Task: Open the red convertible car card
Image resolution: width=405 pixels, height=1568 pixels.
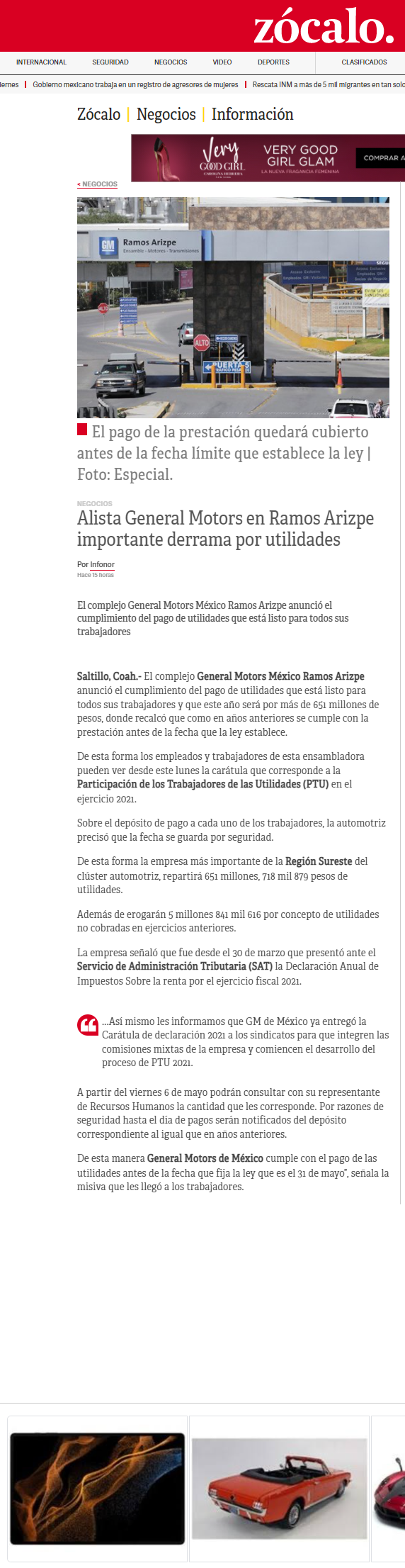Action: point(280,1488)
